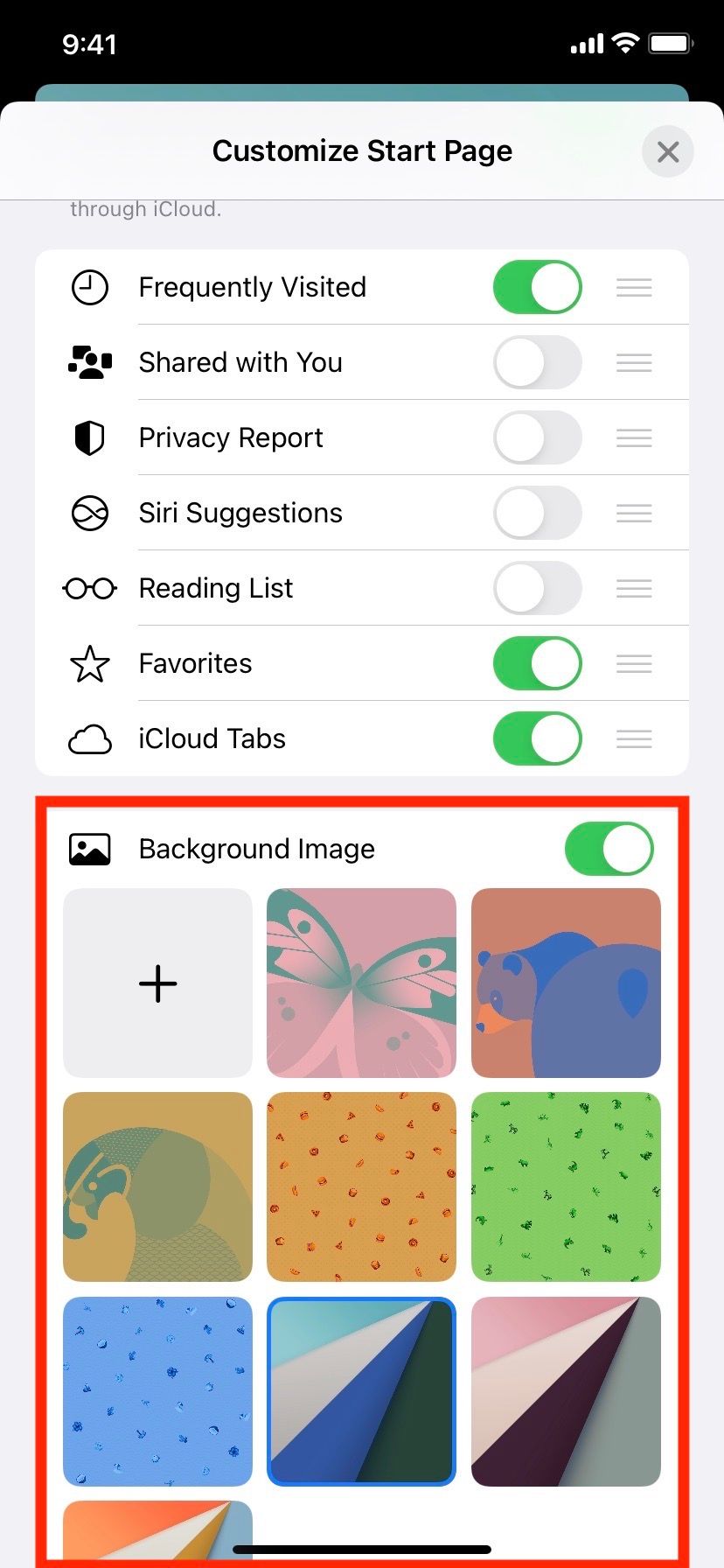Disable the Background Image toggle

[609, 848]
